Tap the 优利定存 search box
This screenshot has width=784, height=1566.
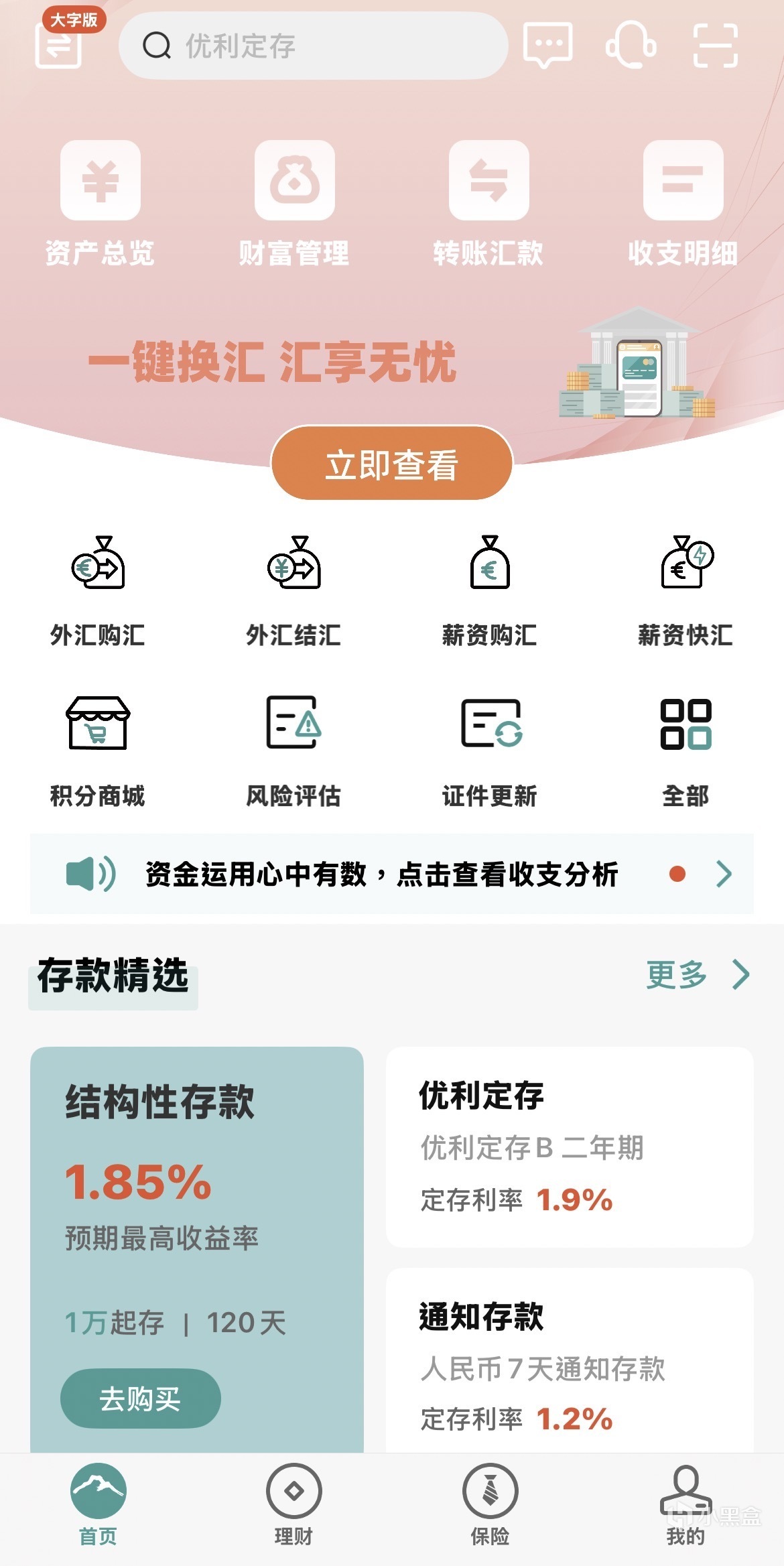(x=313, y=46)
